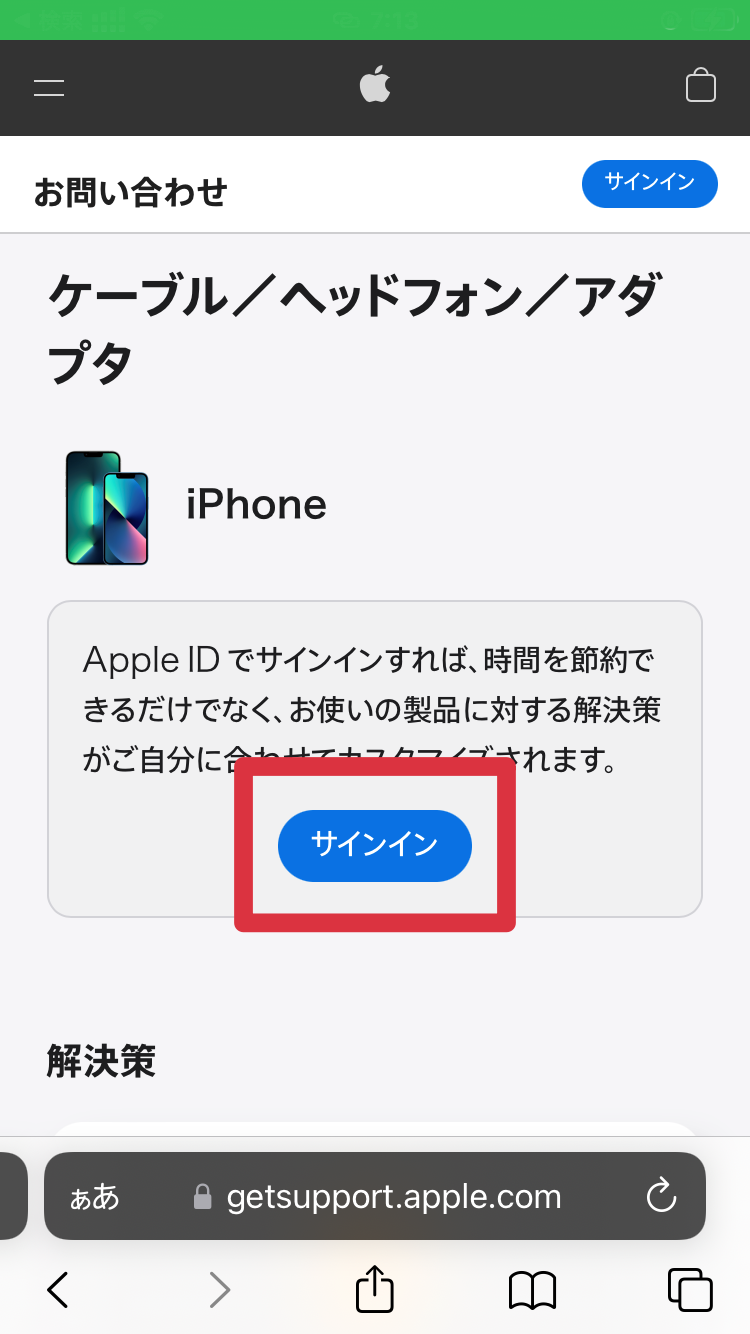Open the Safari share sheet
The width and height of the screenshot is (750, 1334).
tap(375, 1288)
